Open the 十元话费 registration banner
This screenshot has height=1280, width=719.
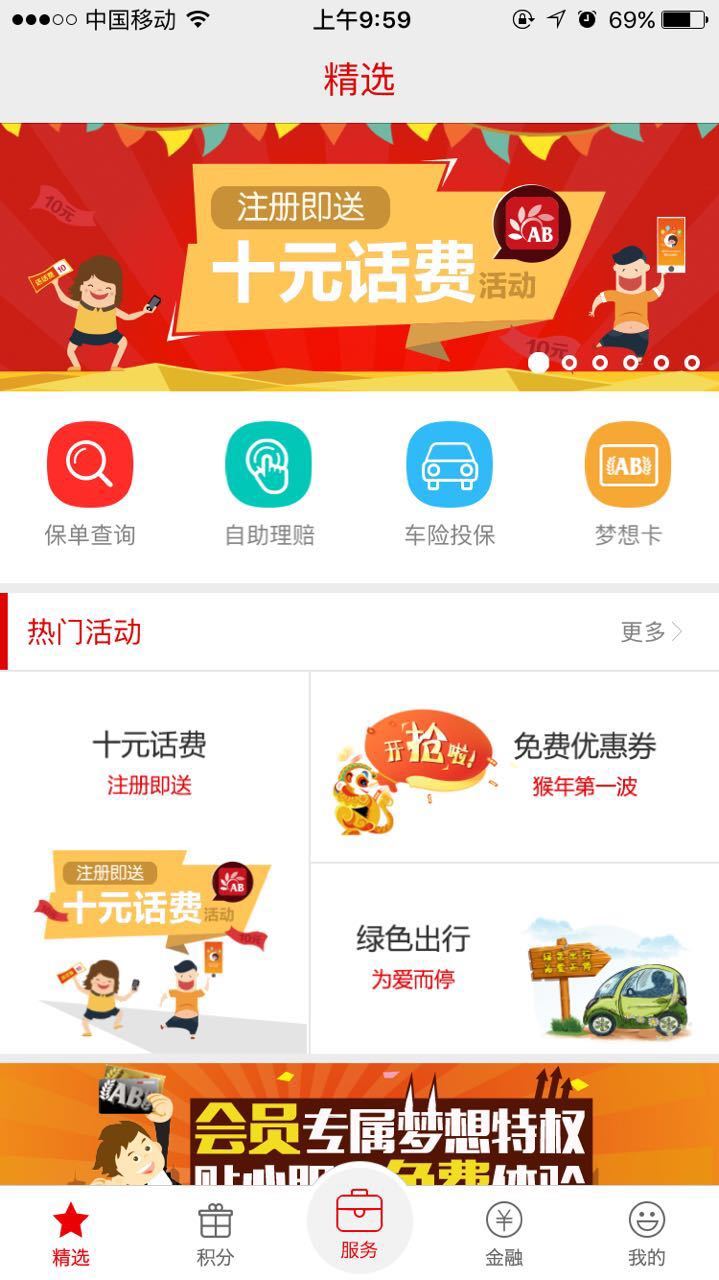point(359,256)
